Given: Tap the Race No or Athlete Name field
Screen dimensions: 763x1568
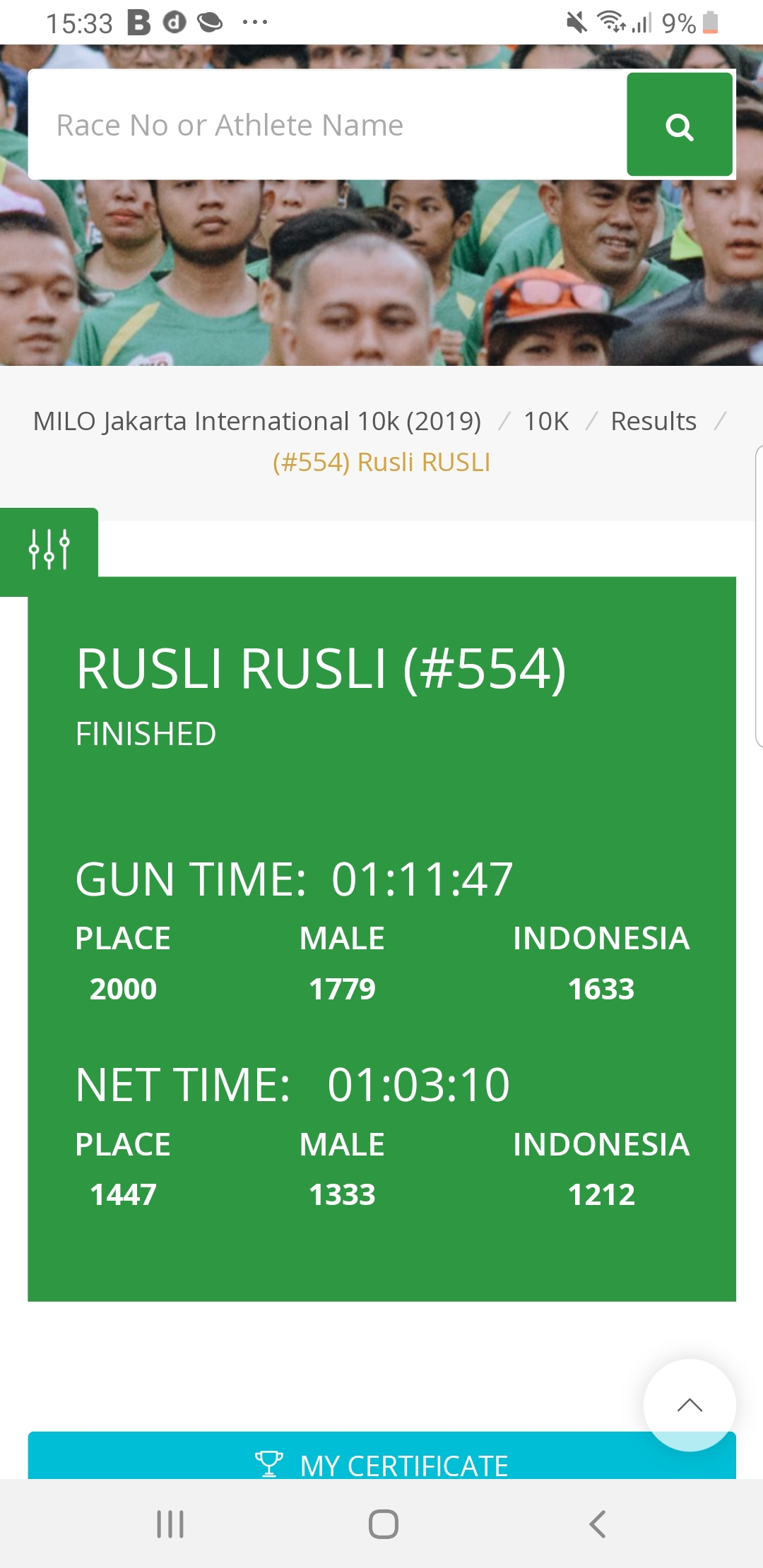Looking at the screenshot, I should click(327, 124).
